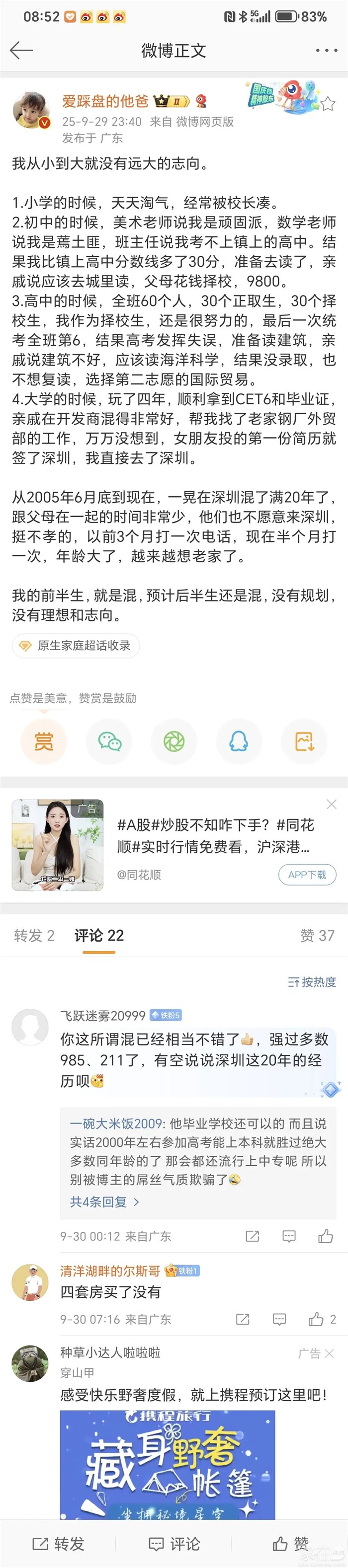
Task: Like 飞跃迷雾20999's comment
Action: click(x=326, y=1236)
